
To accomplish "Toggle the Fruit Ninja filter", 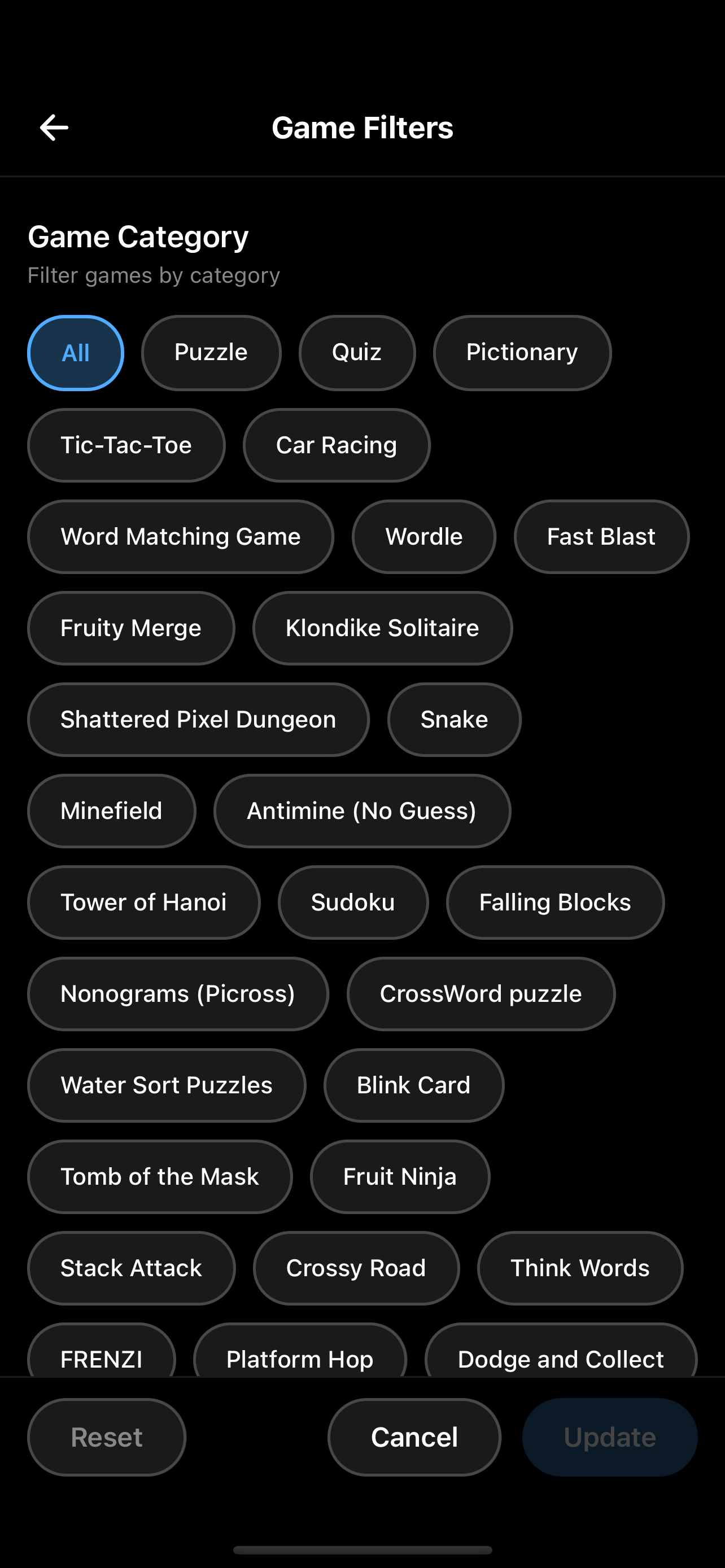I will (399, 1176).
